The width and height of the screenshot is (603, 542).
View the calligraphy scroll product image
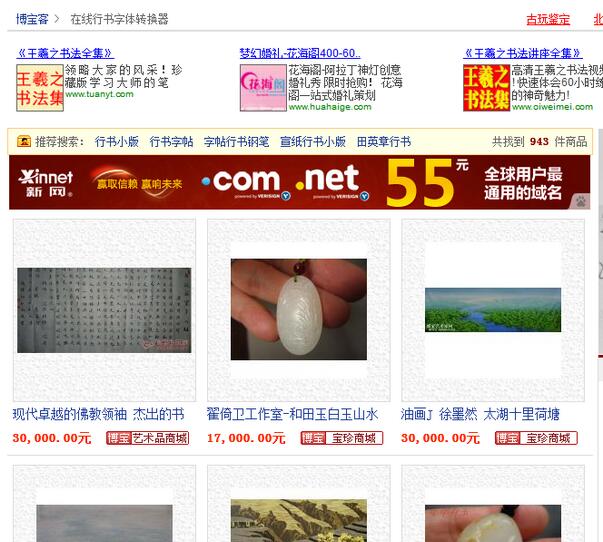pos(104,310)
